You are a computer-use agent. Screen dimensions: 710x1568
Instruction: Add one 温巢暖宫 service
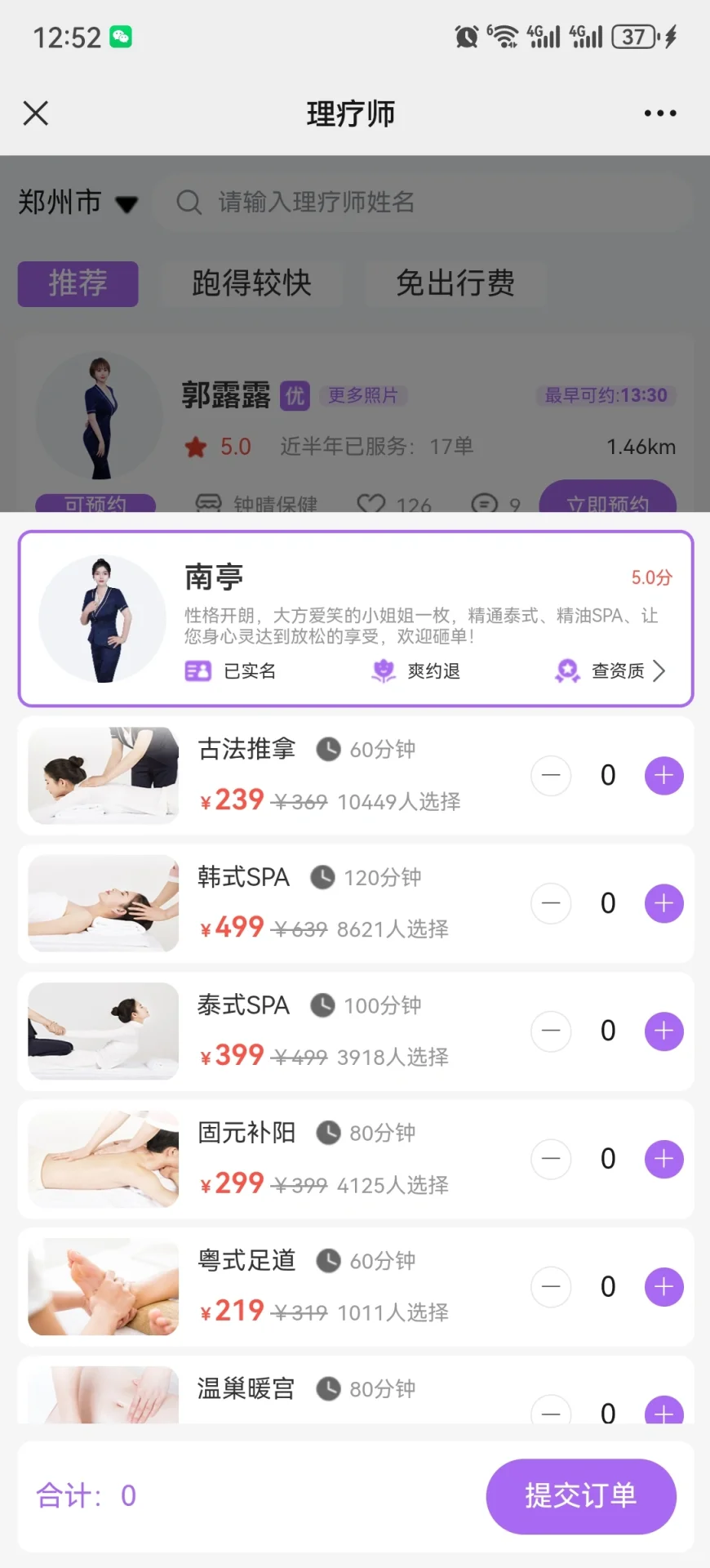663,1411
